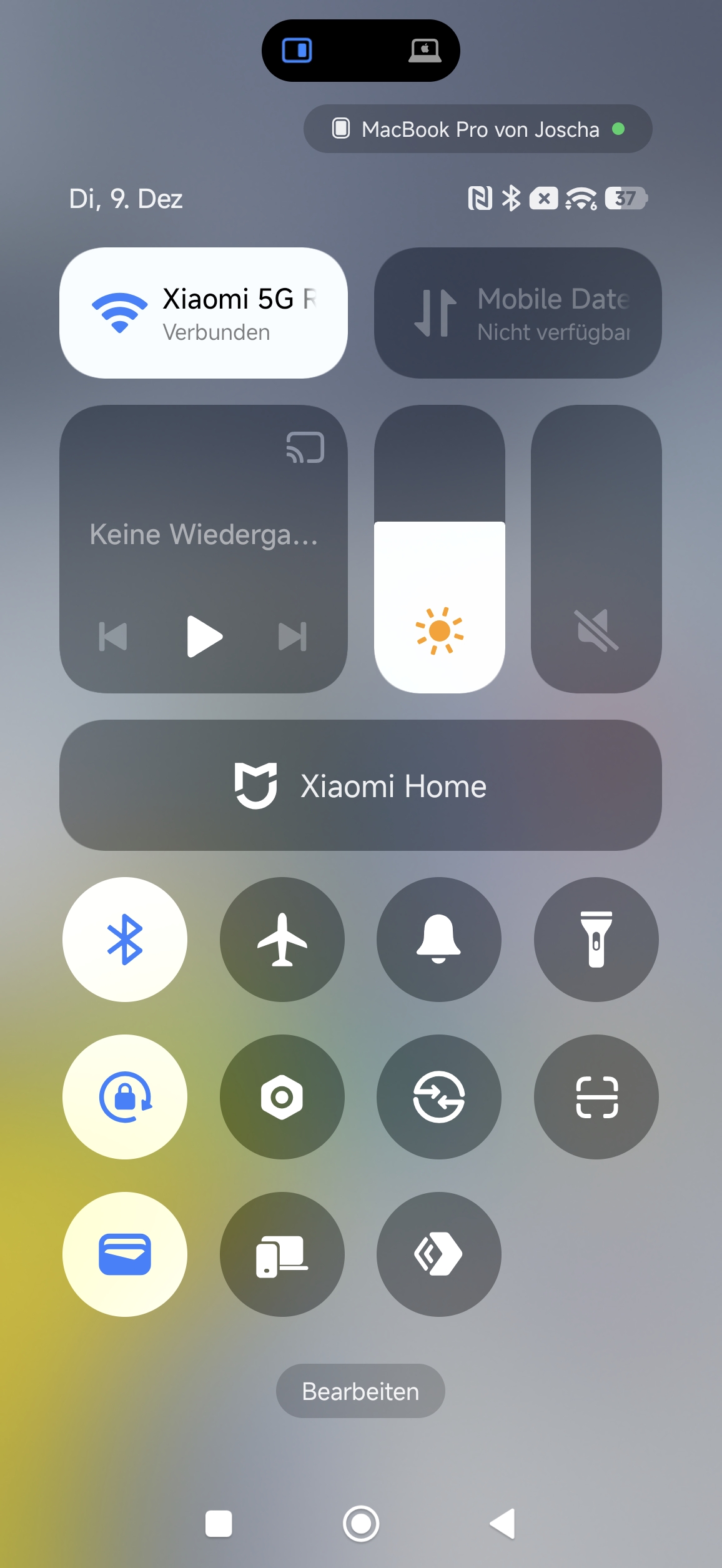722x1568 pixels.
Task: Tap the Mobile Daten tile
Action: point(518,313)
